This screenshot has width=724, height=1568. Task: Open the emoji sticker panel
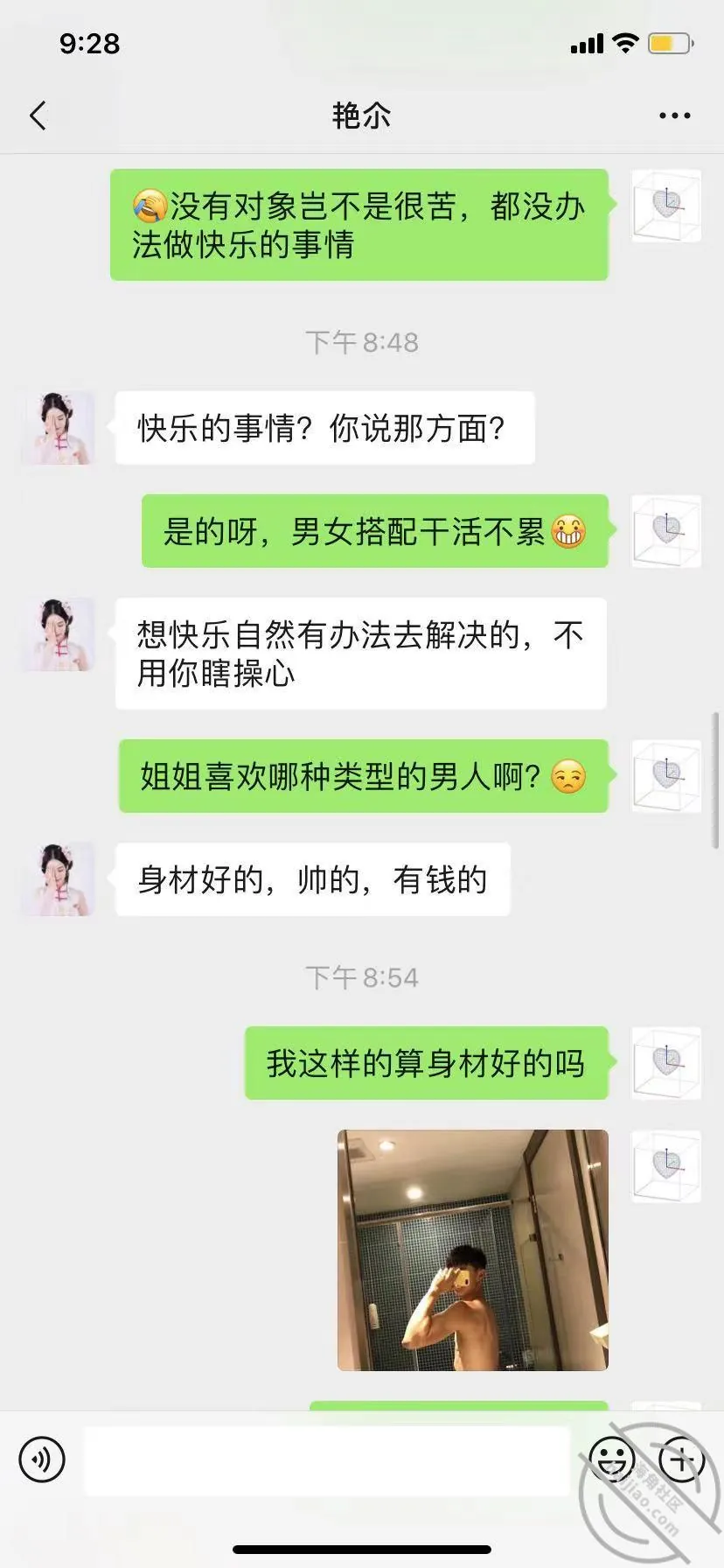click(612, 1459)
